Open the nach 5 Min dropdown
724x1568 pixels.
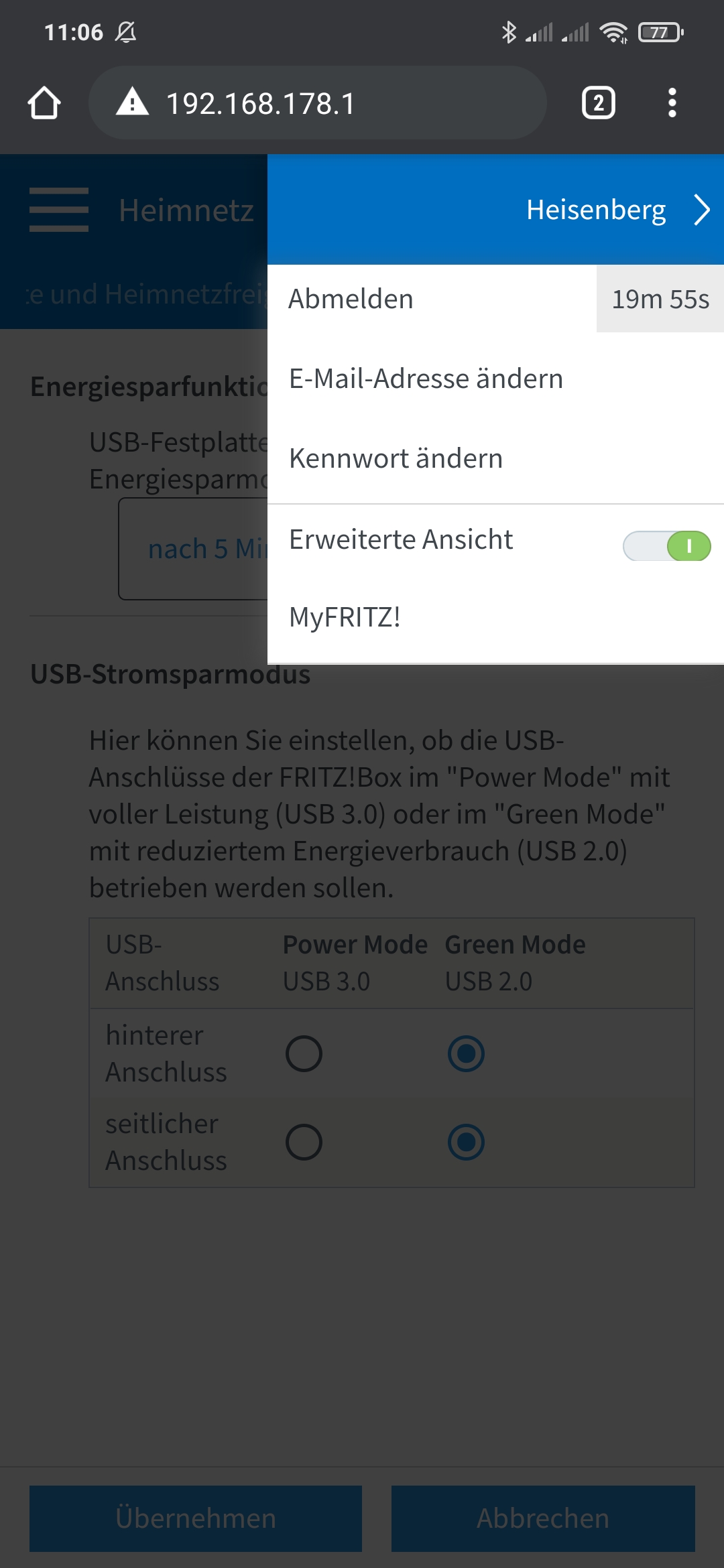[194, 549]
